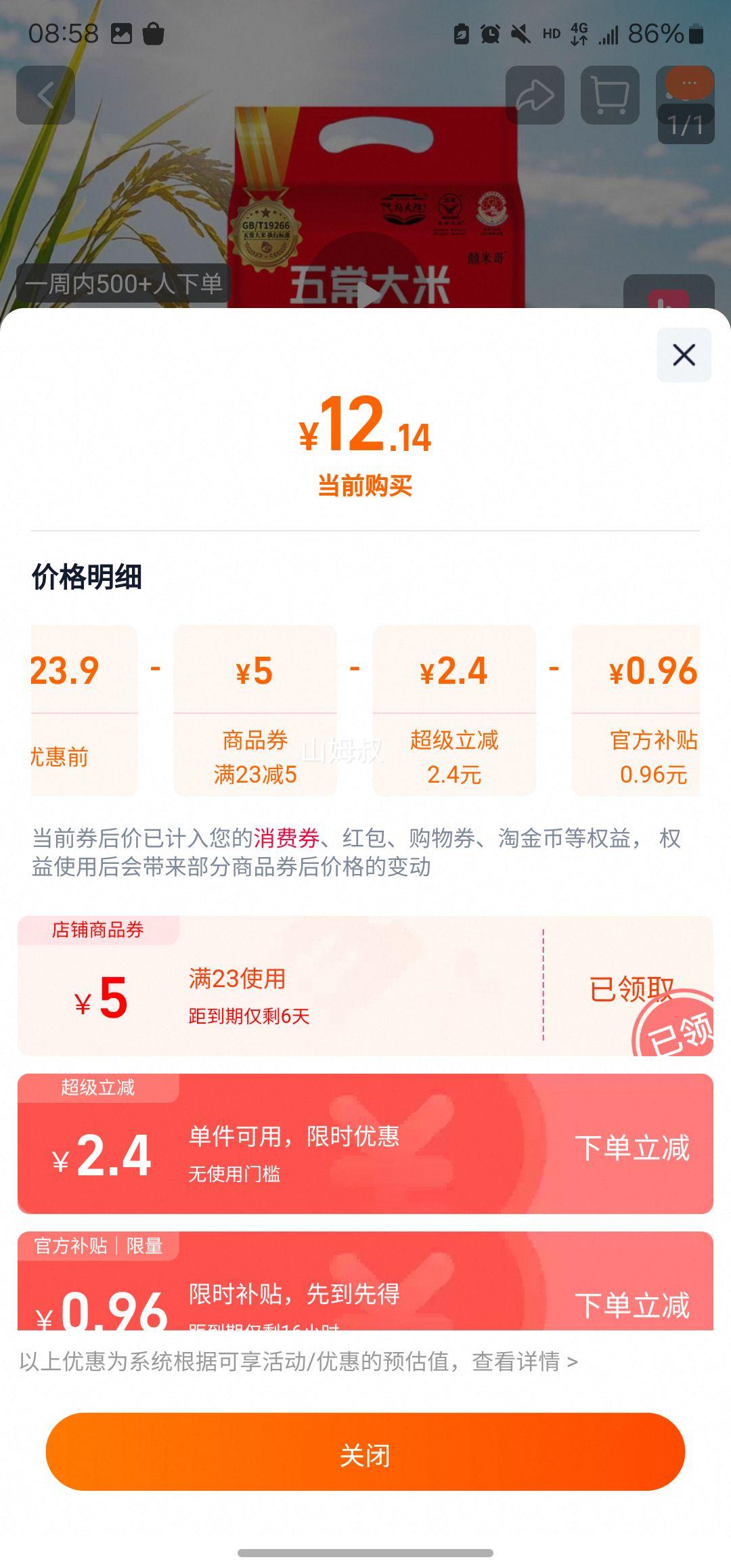The height and width of the screenshot is (1568, 731).
Task: Share this product
Action: [535, 95]
